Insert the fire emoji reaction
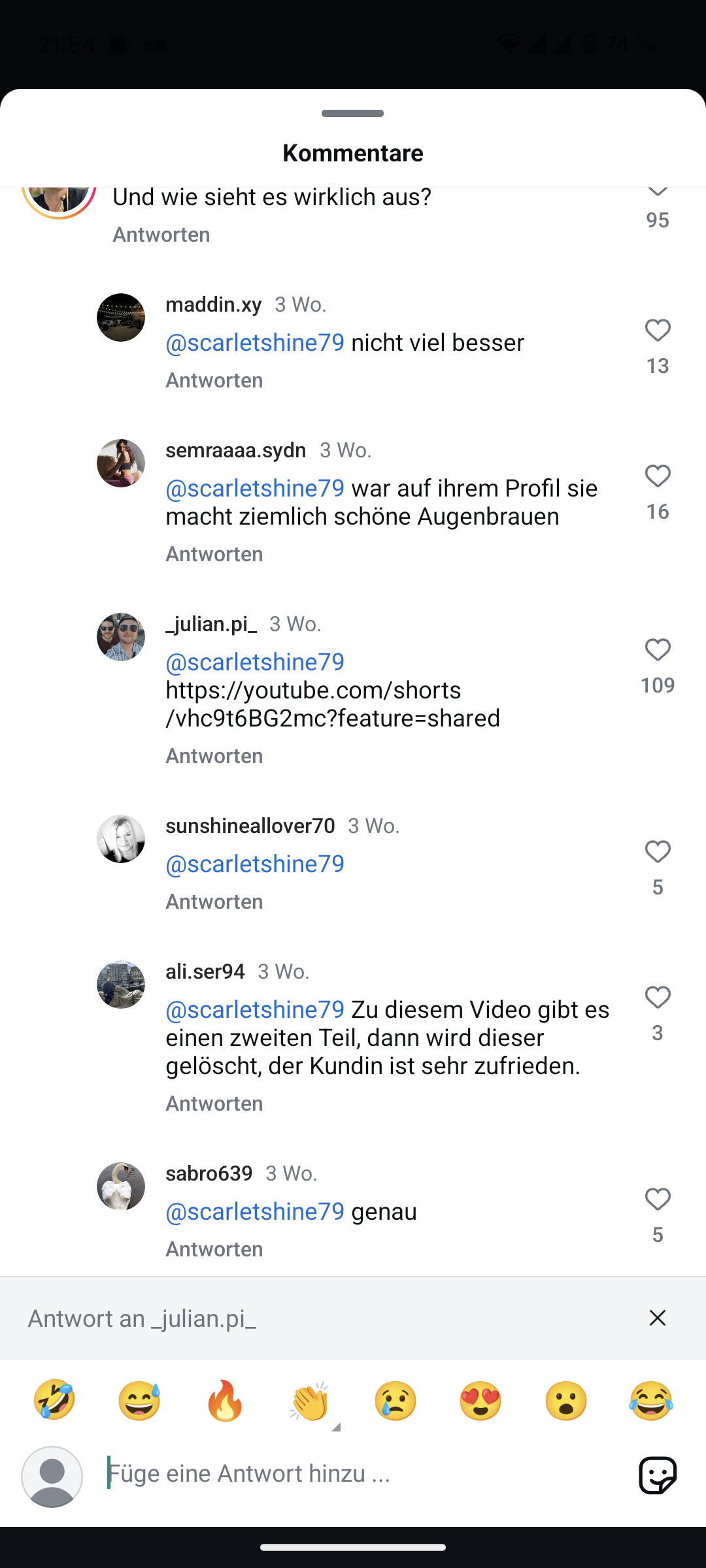The height and width of the screenshot is (1568, 706). 225,1401
